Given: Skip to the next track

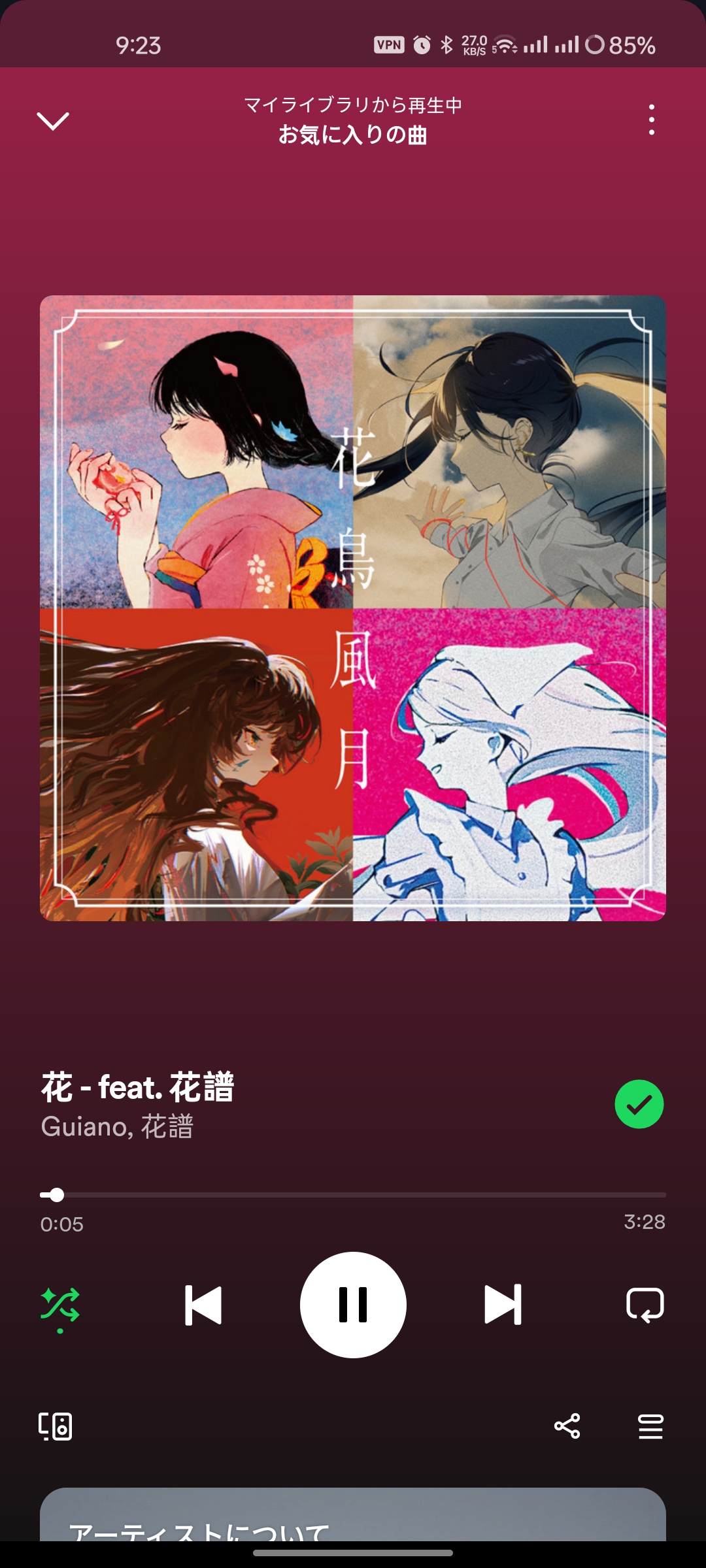Looking at the screenshot, I should 503,1305.
